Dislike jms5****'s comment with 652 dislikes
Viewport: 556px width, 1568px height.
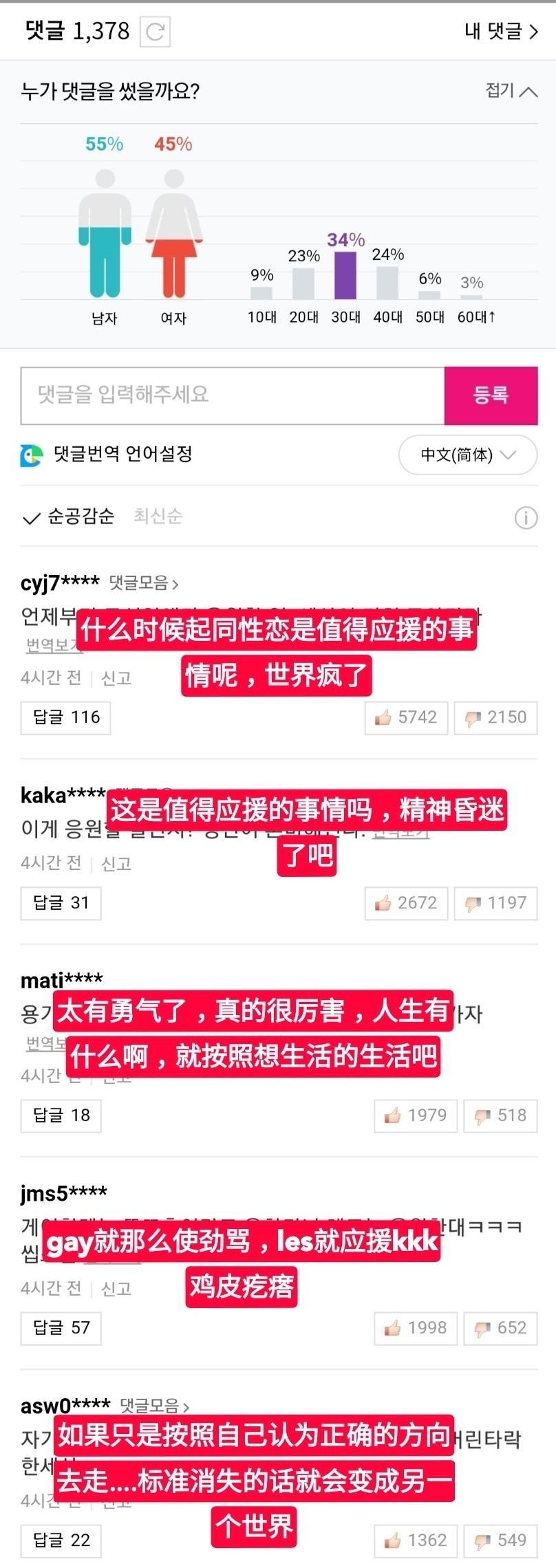click(x=500, y=1327)
